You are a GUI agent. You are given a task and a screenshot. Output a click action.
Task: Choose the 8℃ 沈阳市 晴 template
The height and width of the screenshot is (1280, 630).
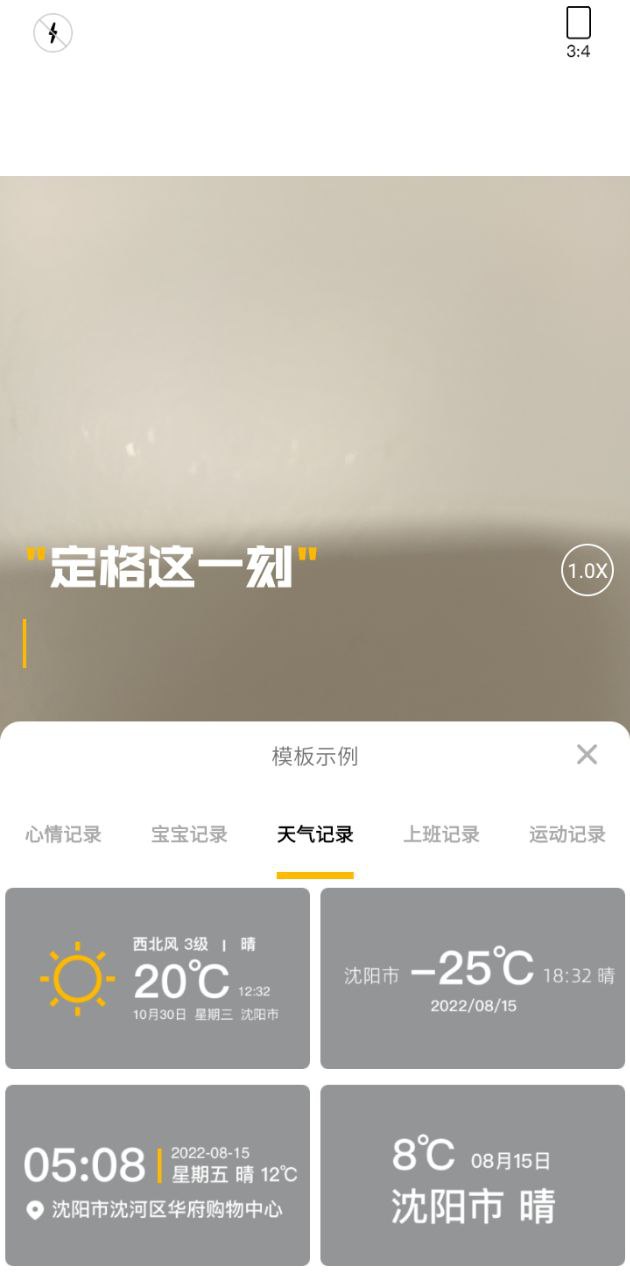[x=472, y=1175]
